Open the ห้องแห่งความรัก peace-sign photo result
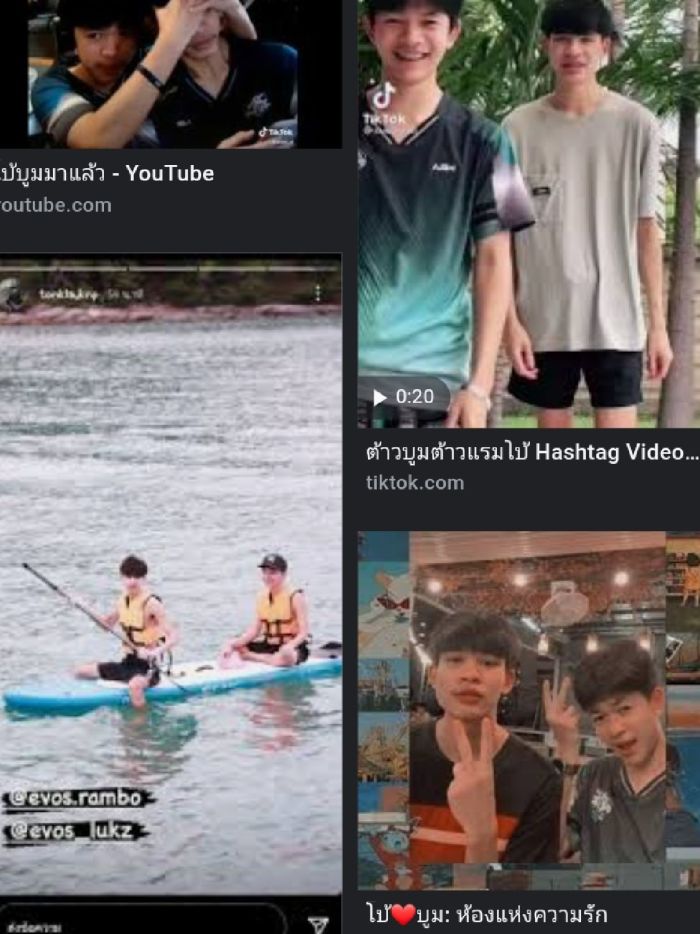700x934 pixels. point(528,710)
